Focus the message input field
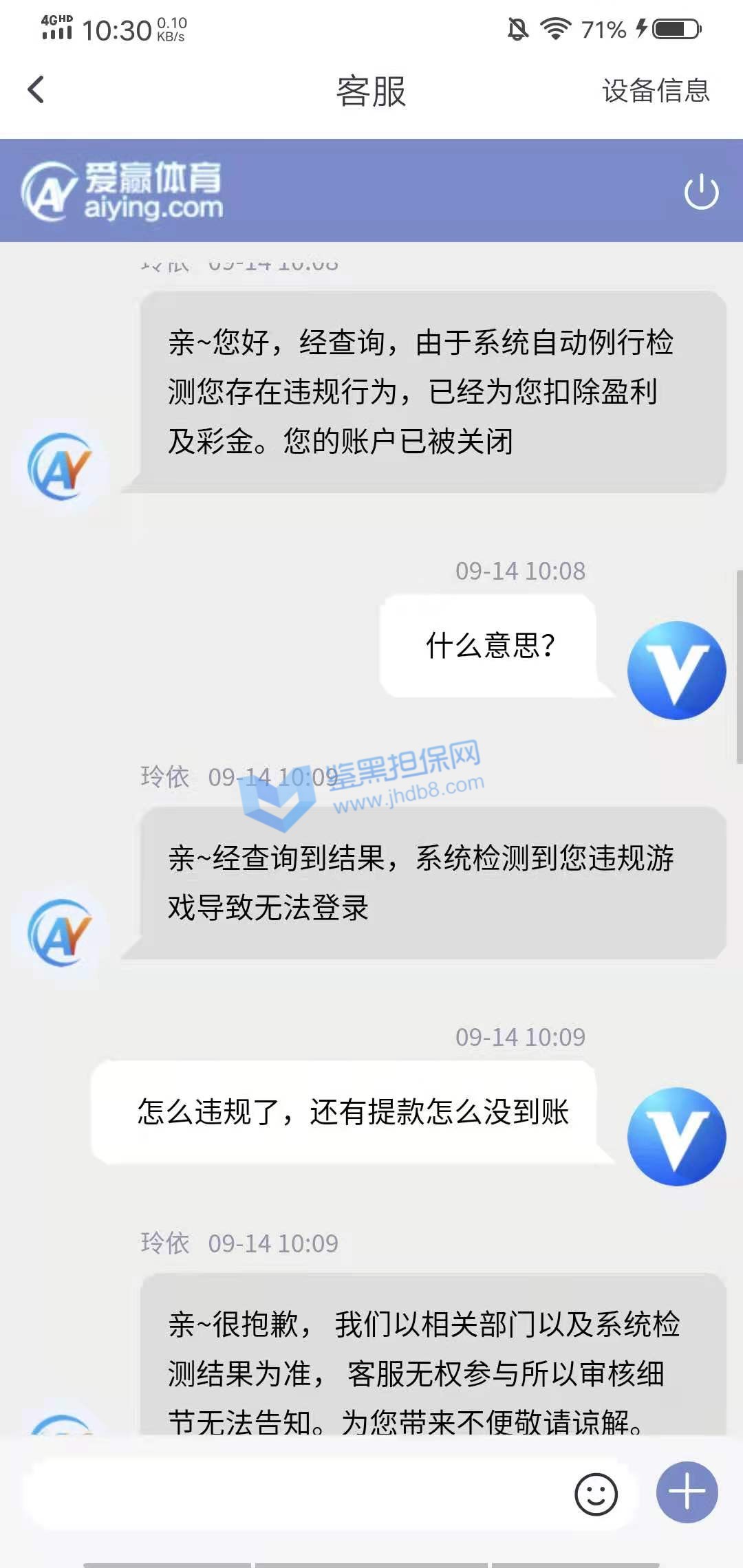Screen dimensions: 743x1568 (x=296, y=1494)
